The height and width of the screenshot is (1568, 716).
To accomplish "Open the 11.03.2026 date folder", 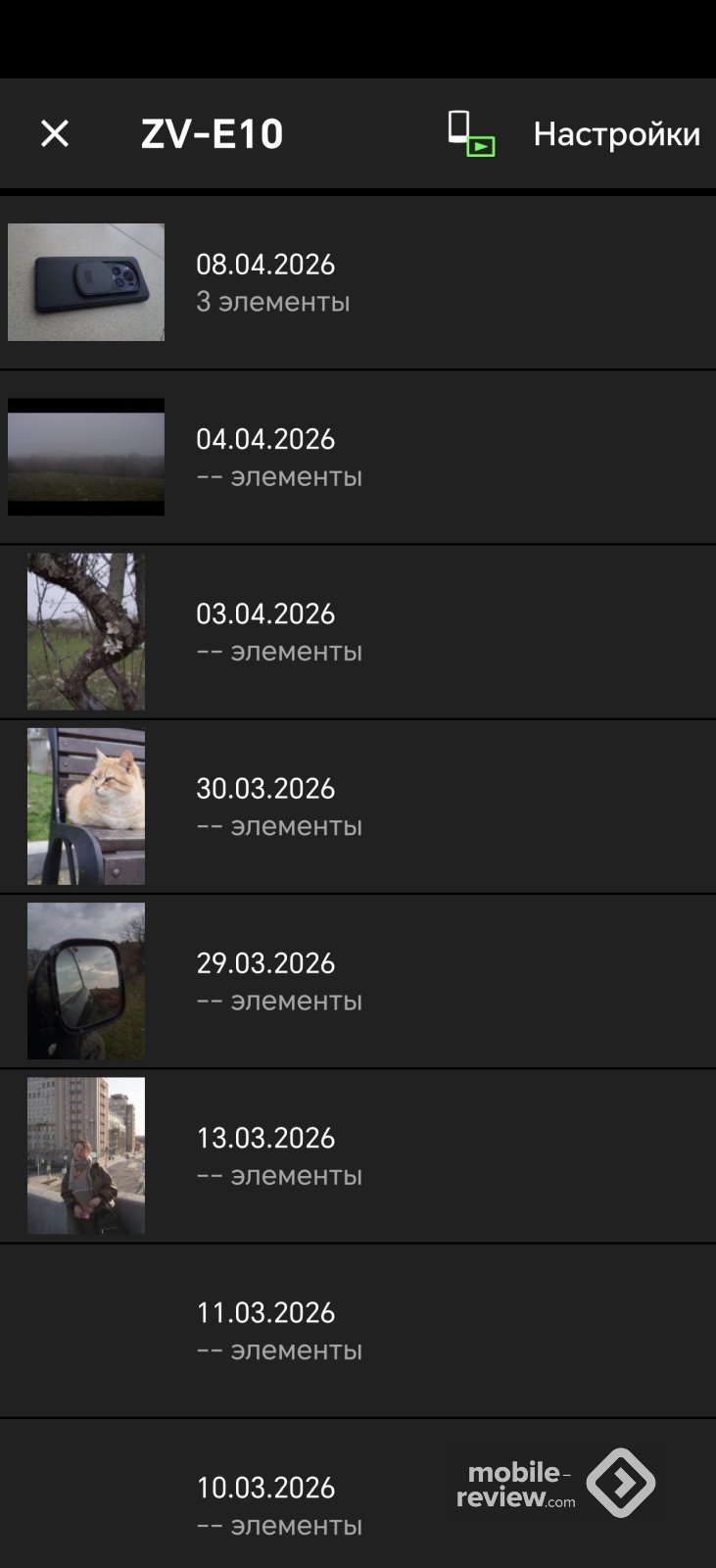I will tap(358, 1330).
